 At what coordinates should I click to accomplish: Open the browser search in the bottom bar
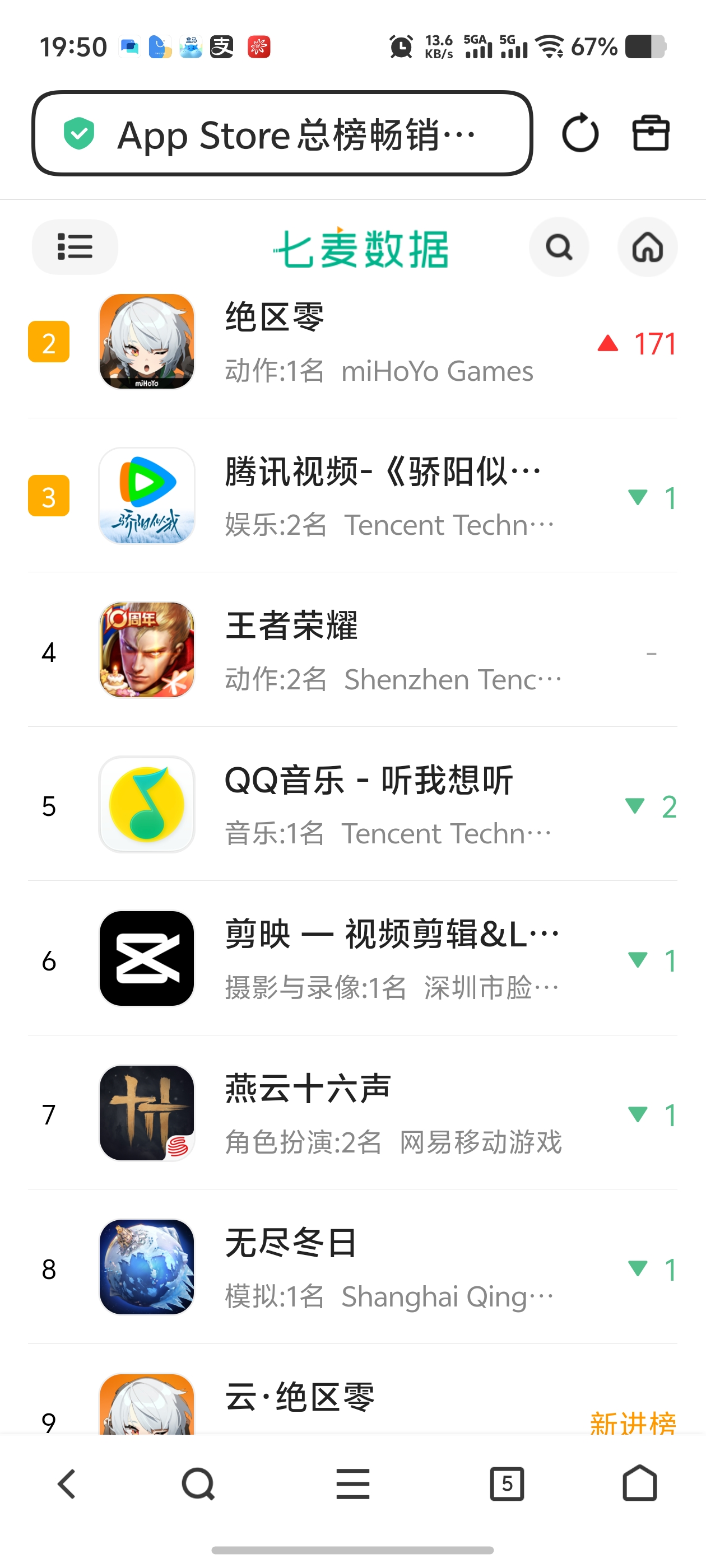[x=198, y=1484]
